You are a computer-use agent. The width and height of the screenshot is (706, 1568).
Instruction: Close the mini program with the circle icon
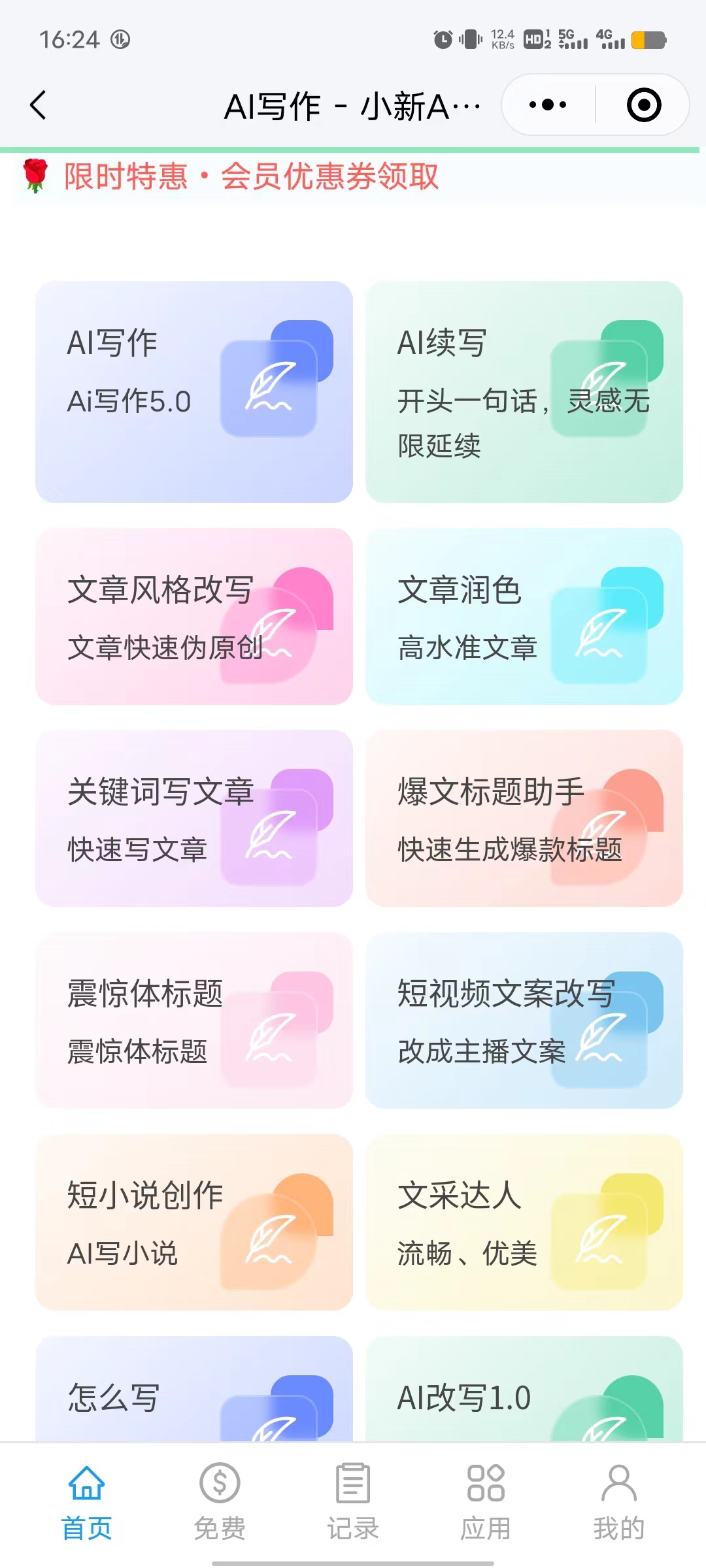tap(643, 105)
